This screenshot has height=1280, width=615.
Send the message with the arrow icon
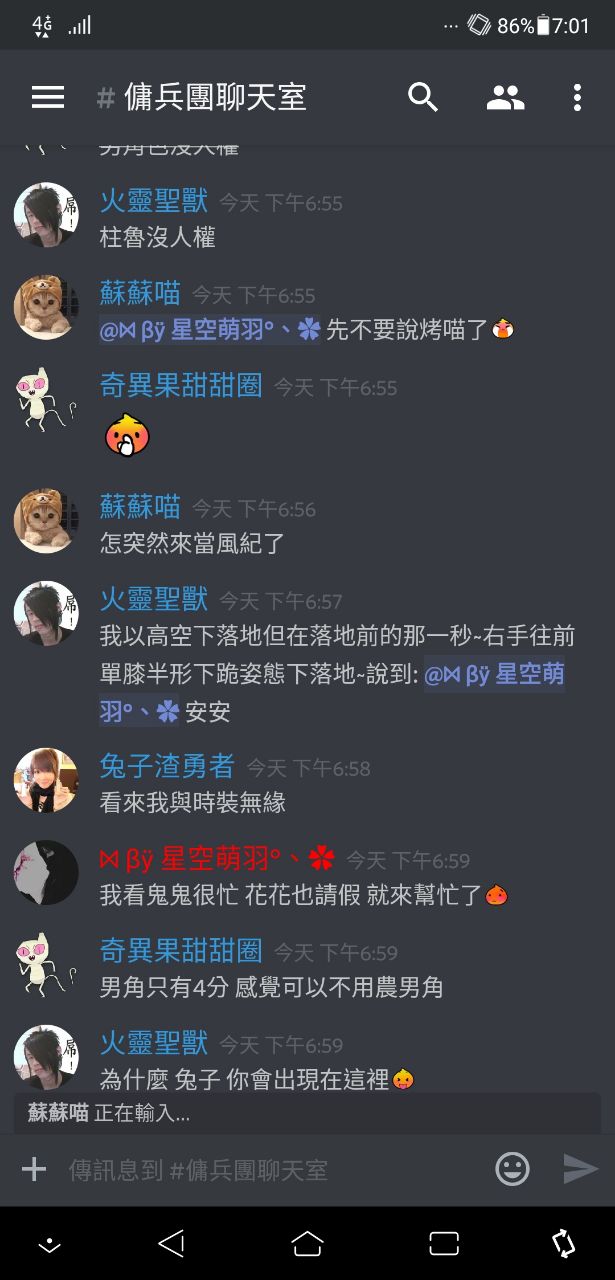580,1169
